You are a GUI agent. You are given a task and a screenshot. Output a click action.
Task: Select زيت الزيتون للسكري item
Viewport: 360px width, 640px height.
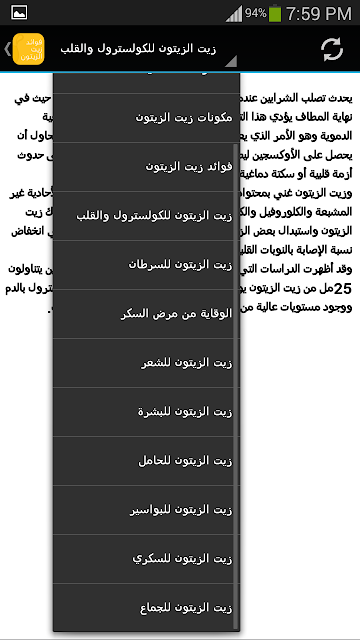146,559
